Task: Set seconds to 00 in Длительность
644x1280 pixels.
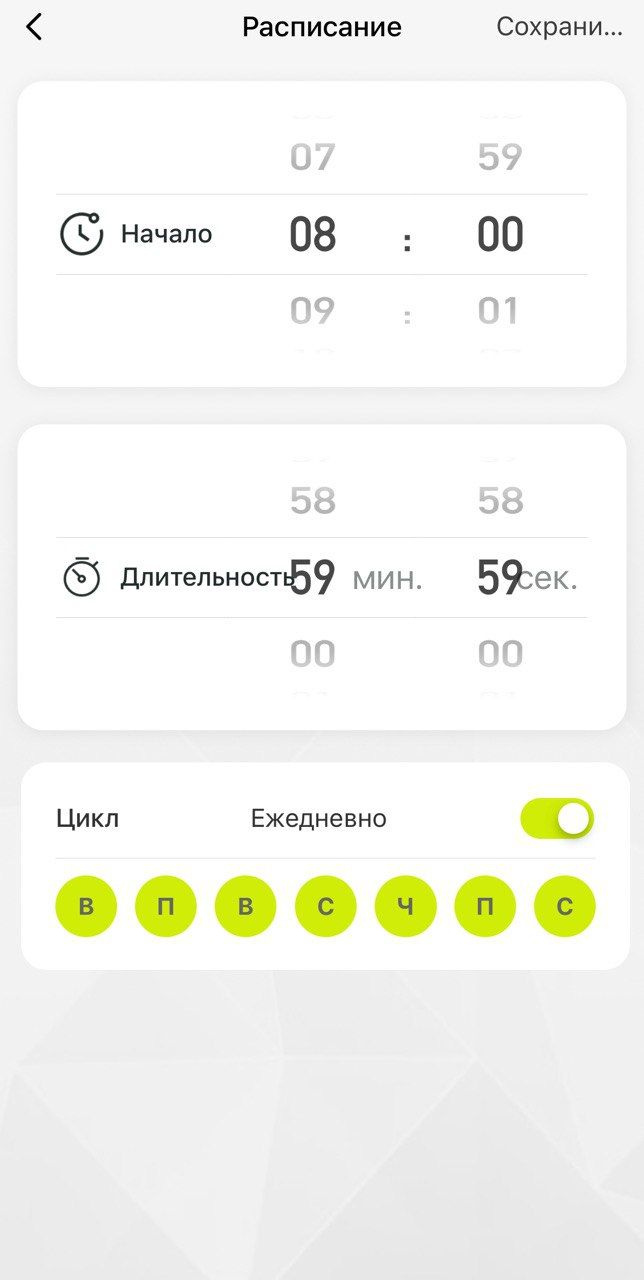Action: [500, 654]
